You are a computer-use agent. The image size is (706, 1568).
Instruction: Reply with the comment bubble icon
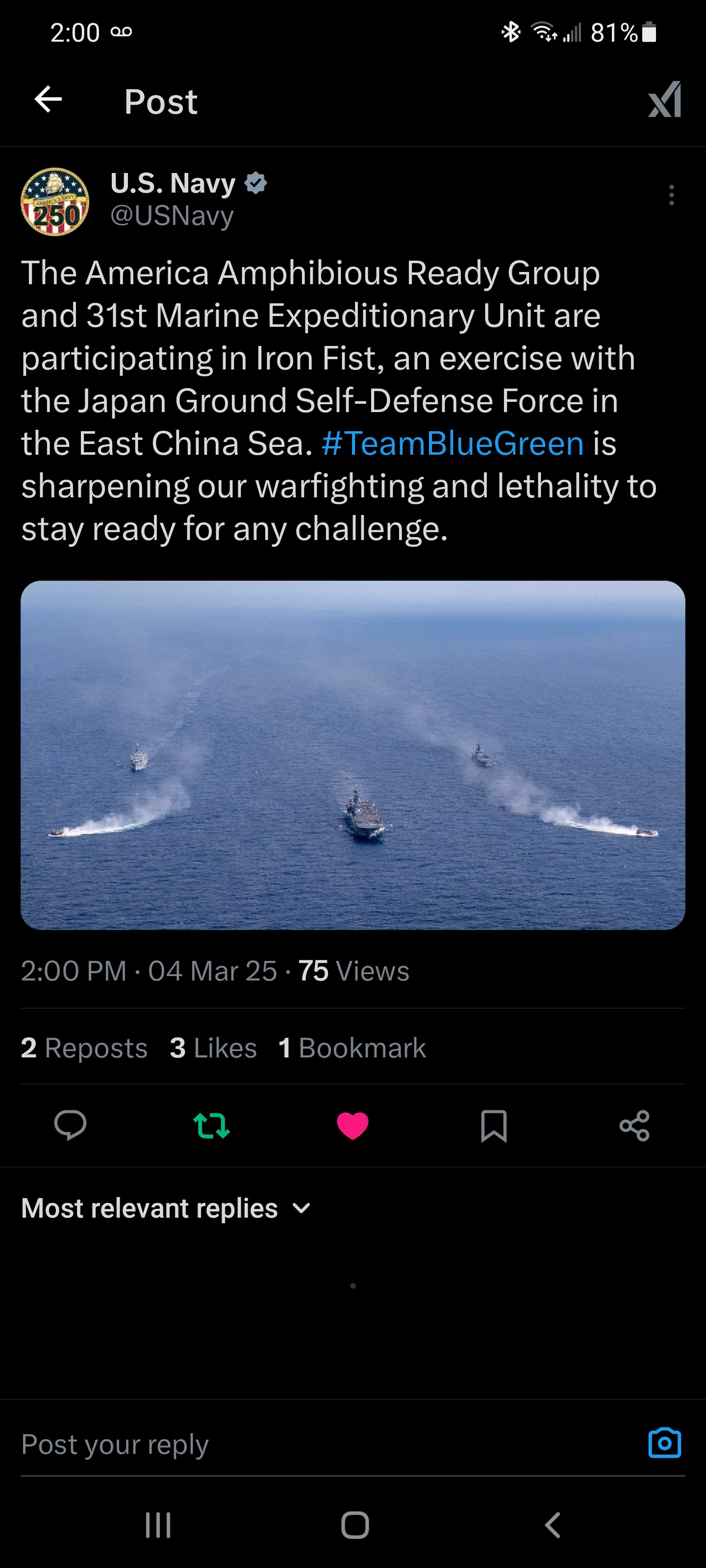pos(70,1125)
